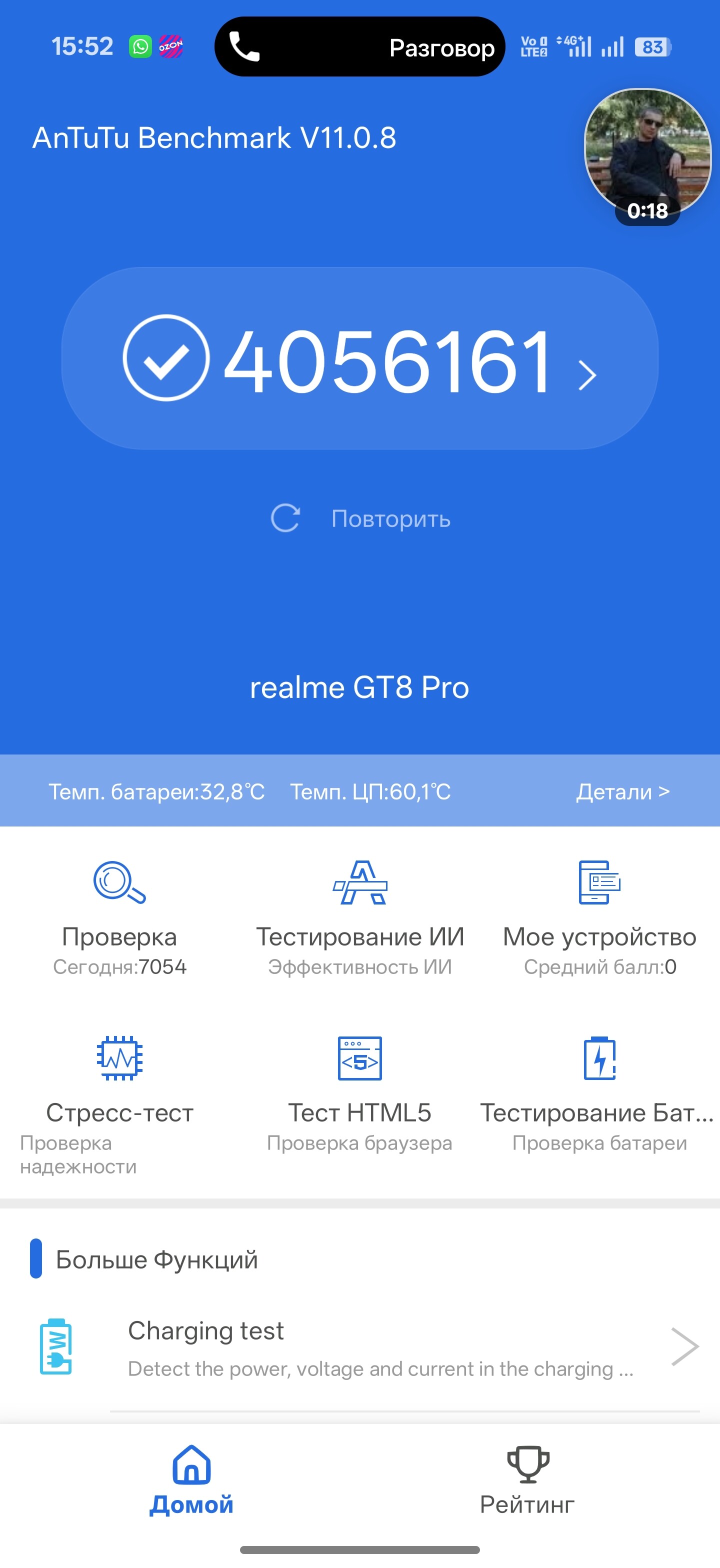Expand benchmark score details via arrow
This screenshot has height=1568, width=720.
pos(585,375)
